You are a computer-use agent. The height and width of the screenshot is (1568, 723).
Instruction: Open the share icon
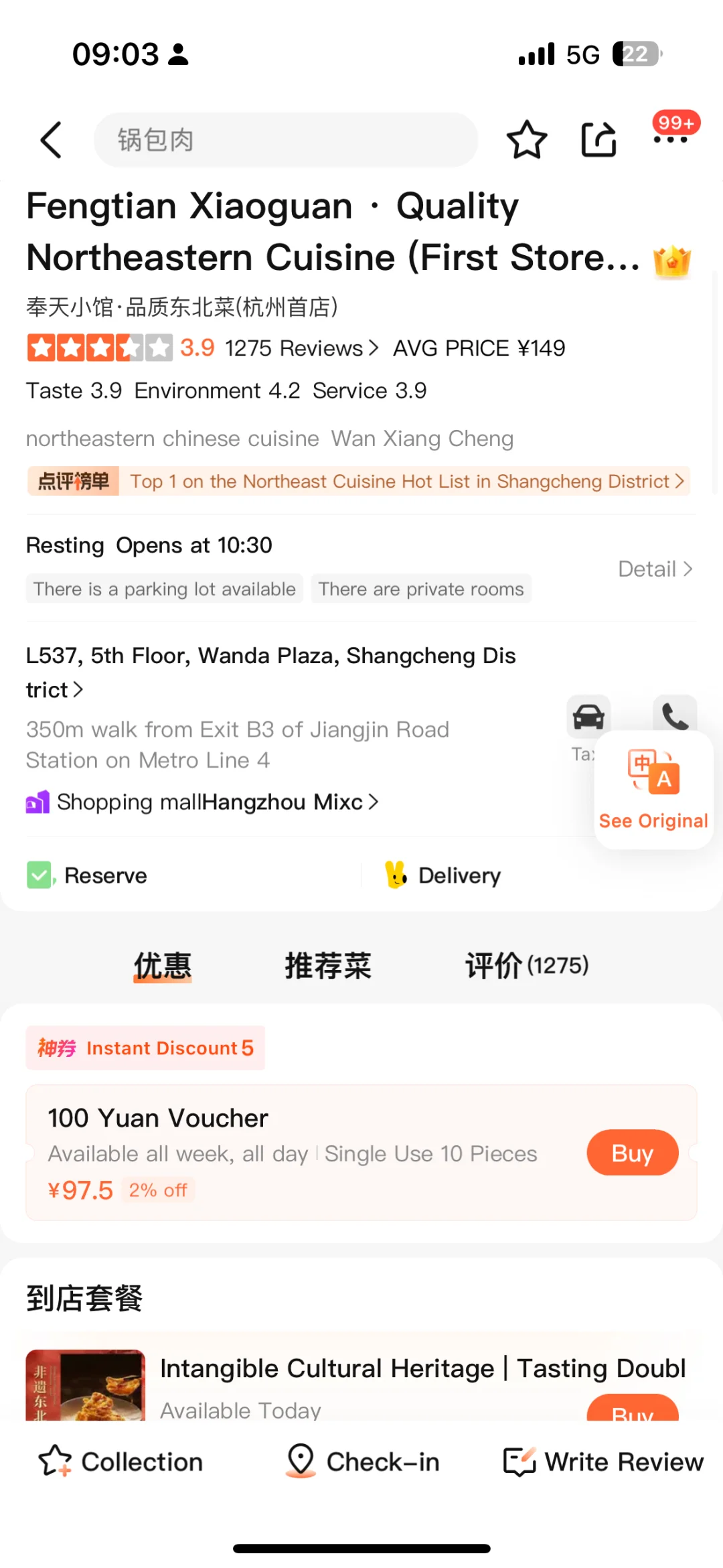598,140
